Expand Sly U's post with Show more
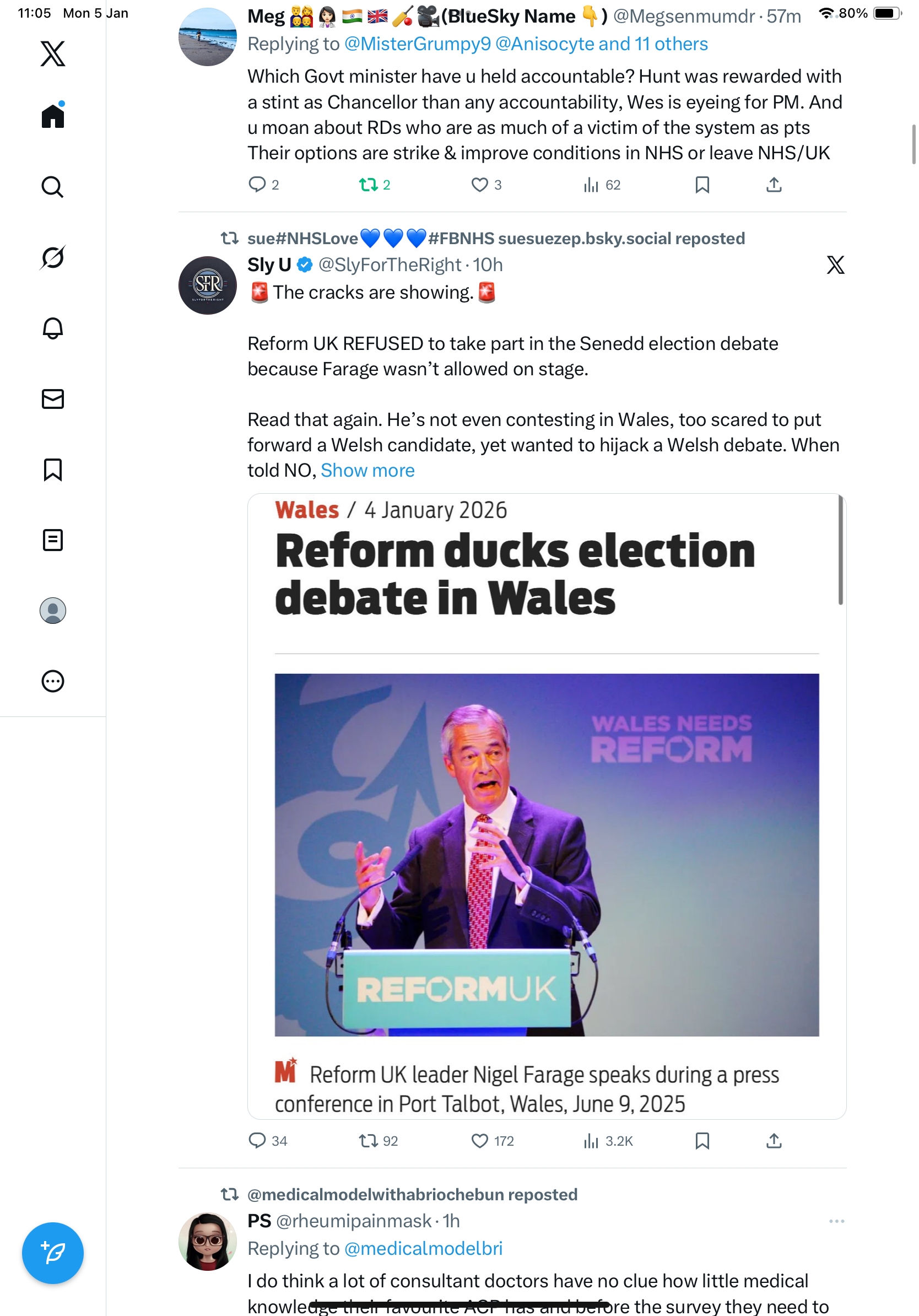The width and height of the screenshot is (919, 1316). [x=367, y=471]
